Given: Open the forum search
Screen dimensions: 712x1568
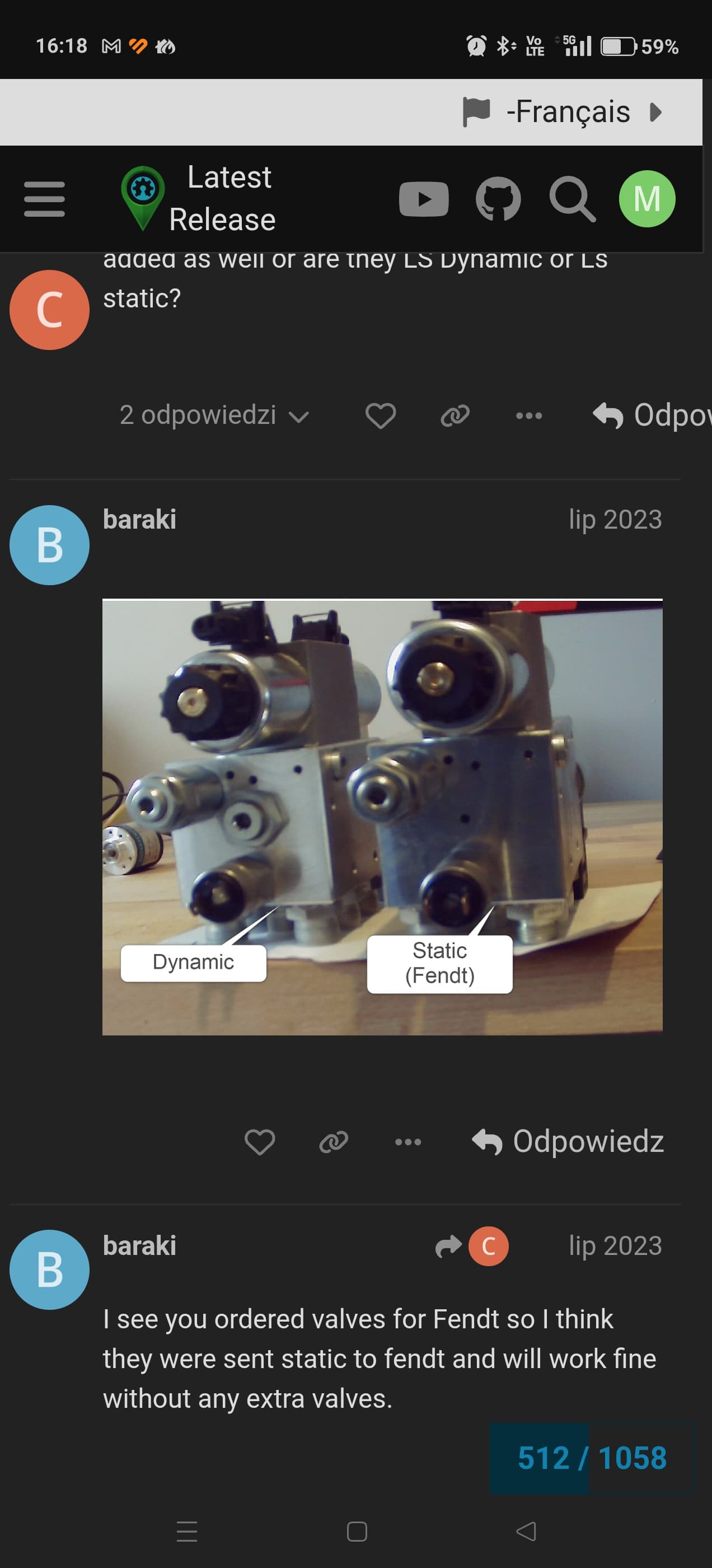Looking at the screenshot, I should point(572,199).
